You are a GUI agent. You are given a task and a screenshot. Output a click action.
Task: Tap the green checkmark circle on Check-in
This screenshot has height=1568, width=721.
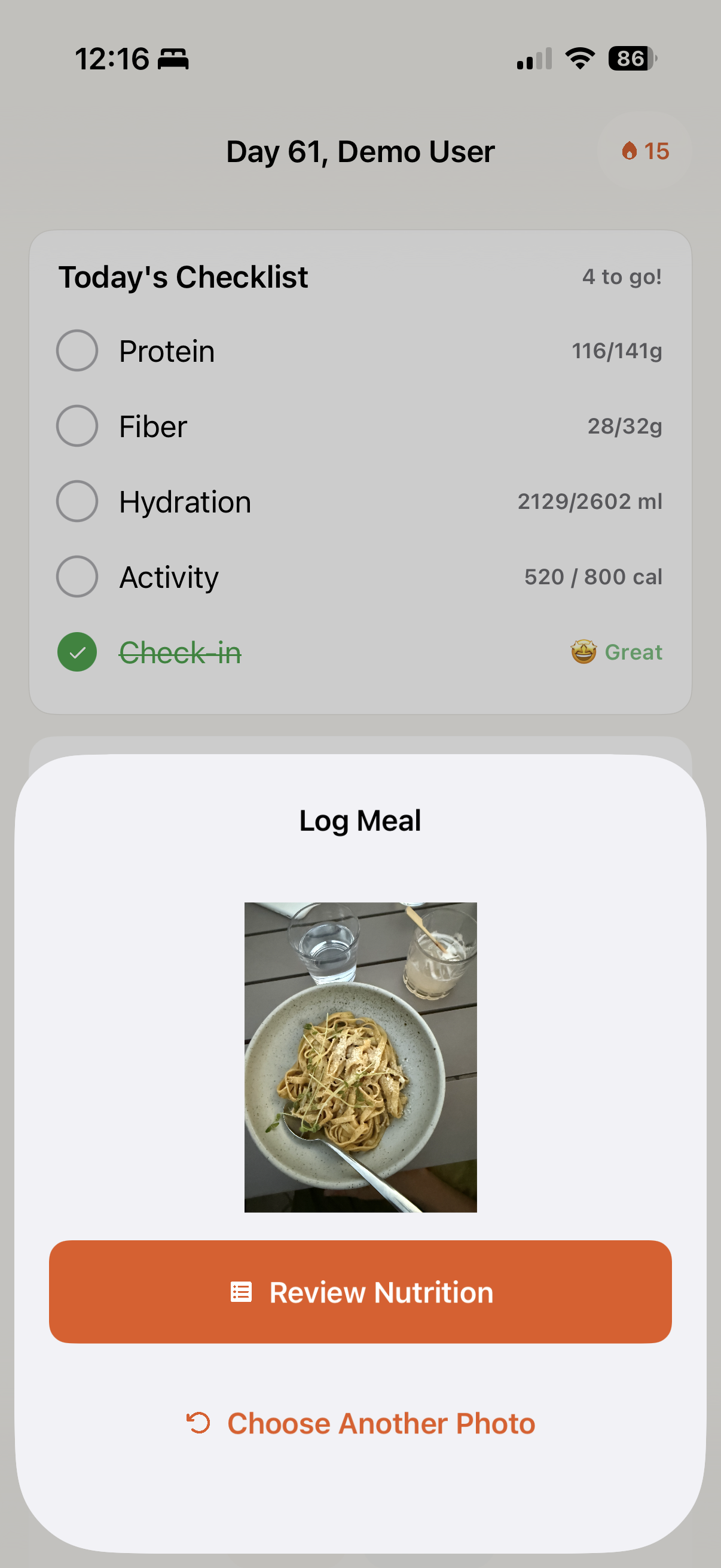tap(76, 652)
